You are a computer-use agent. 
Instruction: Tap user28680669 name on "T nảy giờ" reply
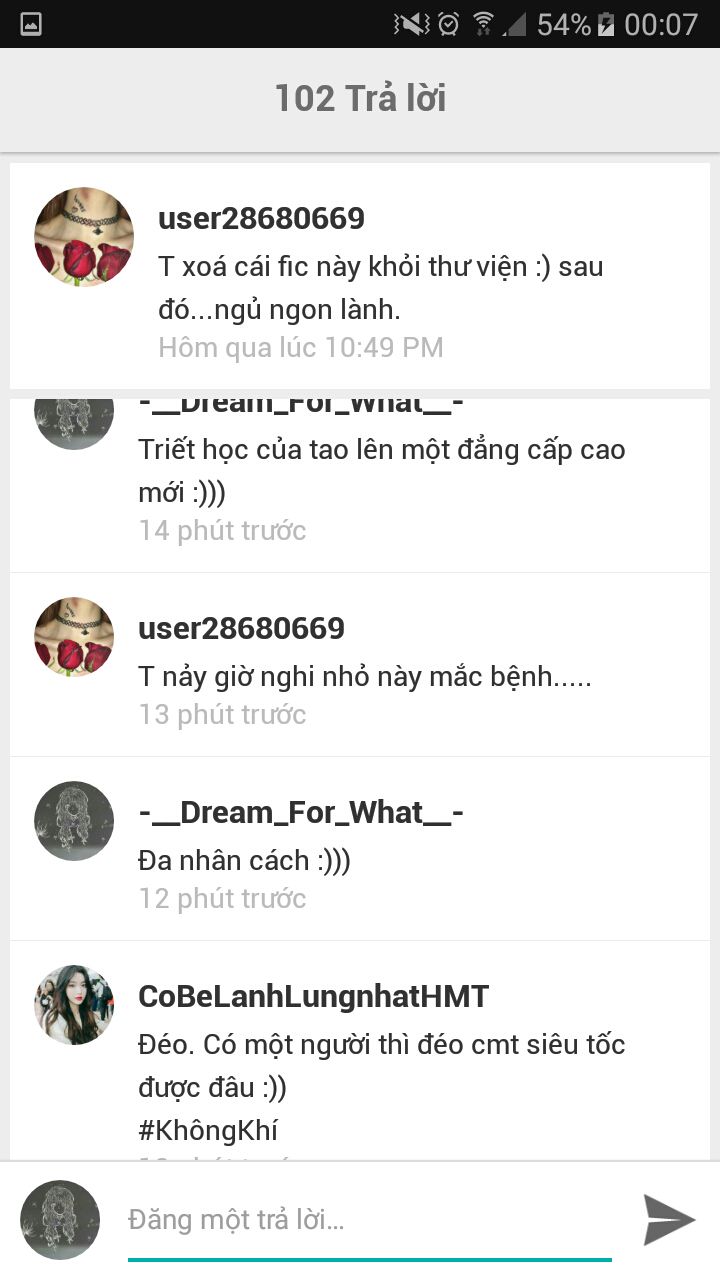241,628
